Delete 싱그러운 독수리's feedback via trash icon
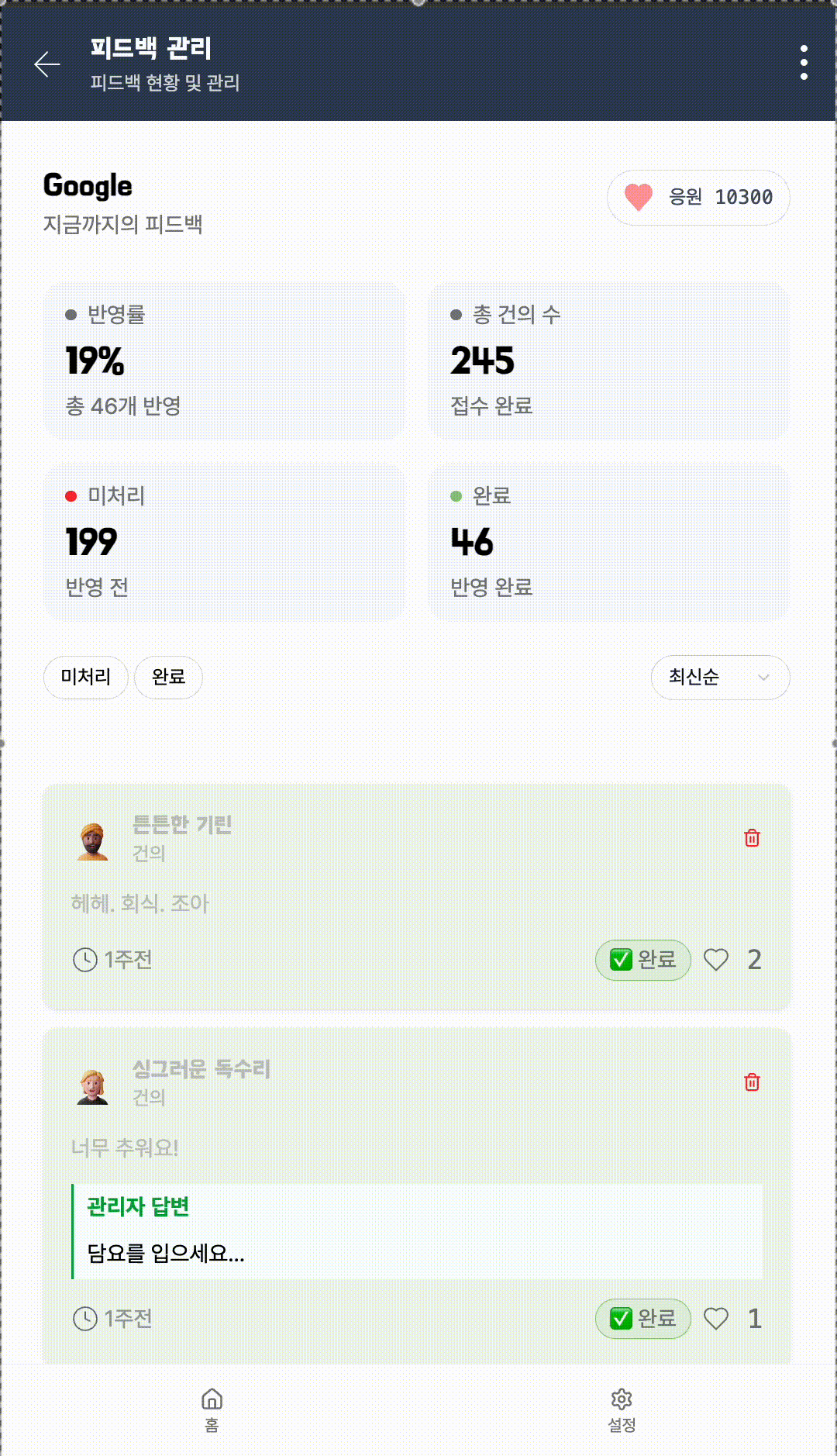The width and height of the screenshot is (837, 1456). [x=751, y=1082]
